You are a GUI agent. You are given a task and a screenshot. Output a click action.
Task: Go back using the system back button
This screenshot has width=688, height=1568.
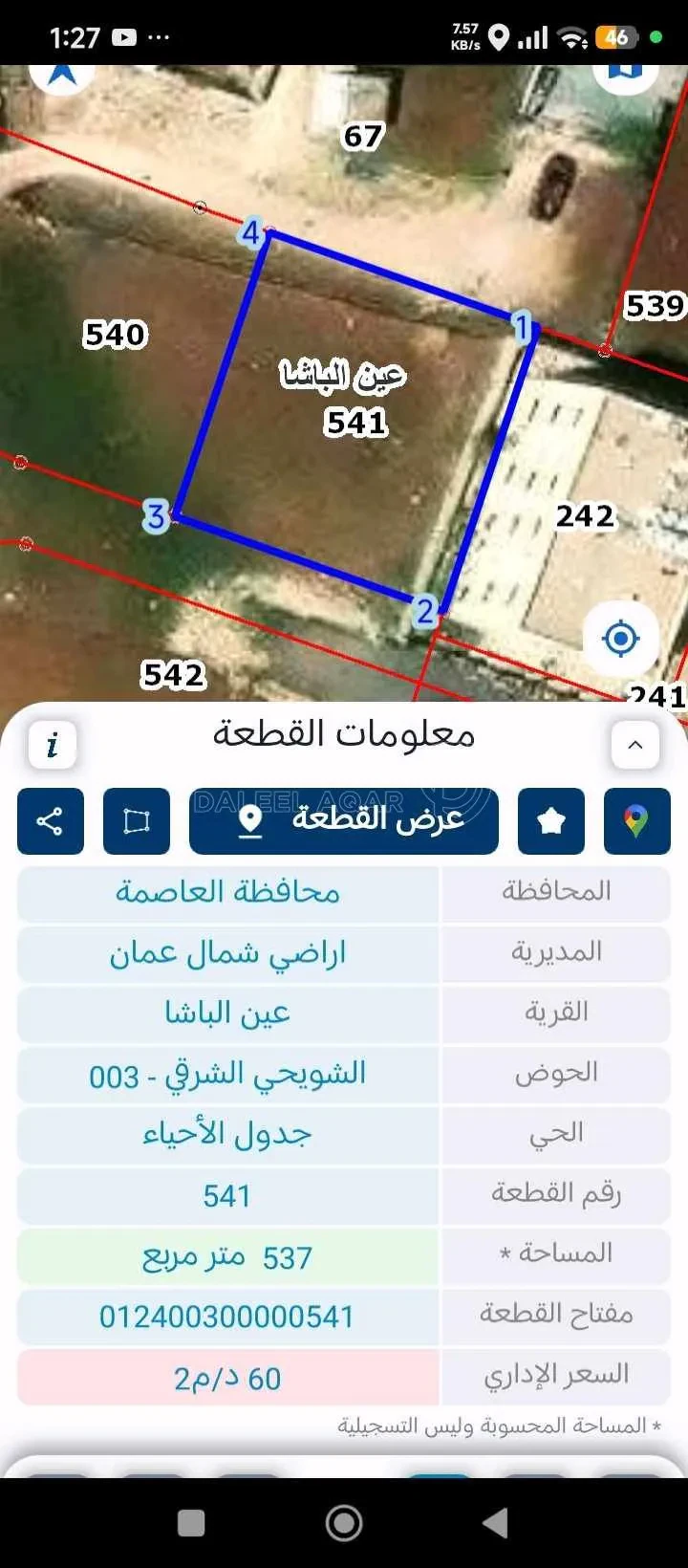(x=495, y=1523)
